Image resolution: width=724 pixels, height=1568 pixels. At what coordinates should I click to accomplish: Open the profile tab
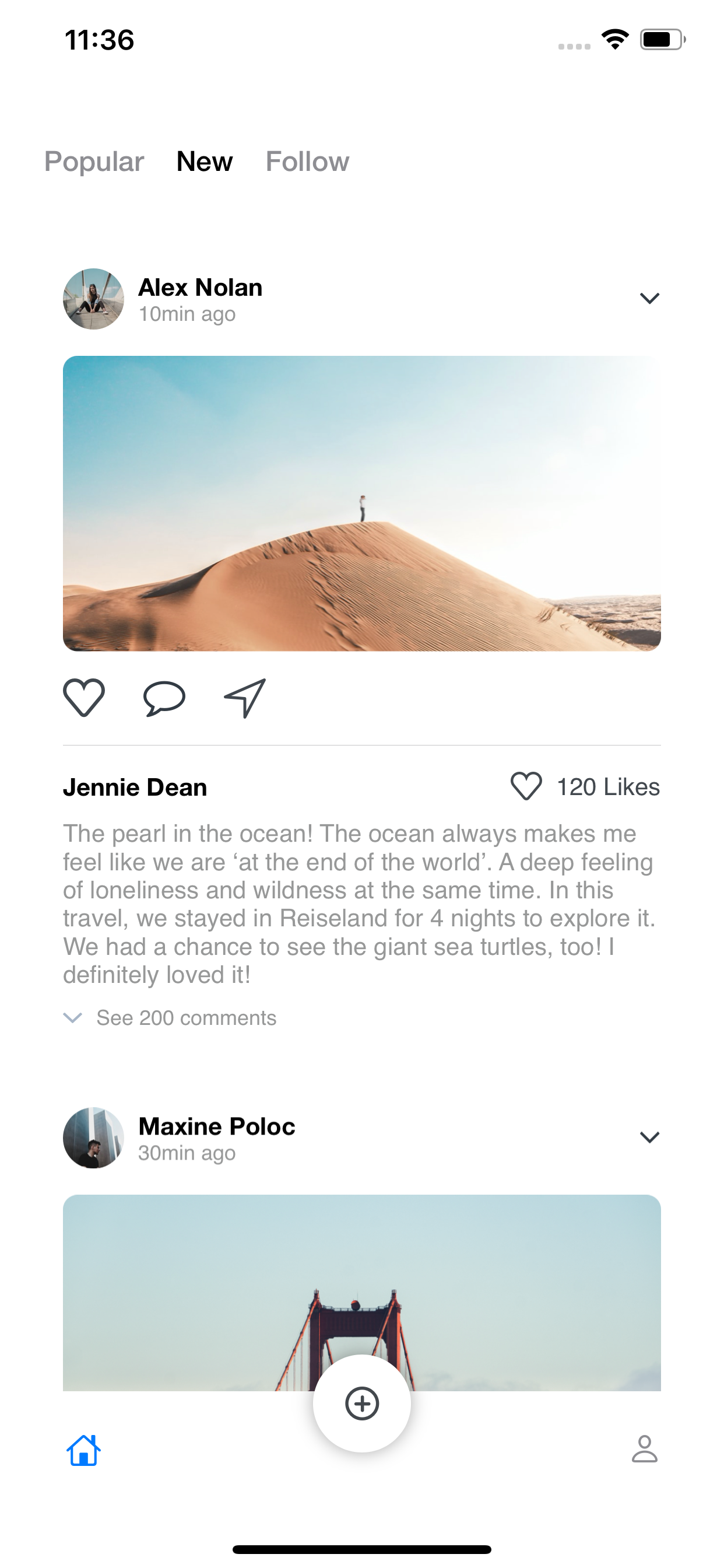(x=644, y=1448)
